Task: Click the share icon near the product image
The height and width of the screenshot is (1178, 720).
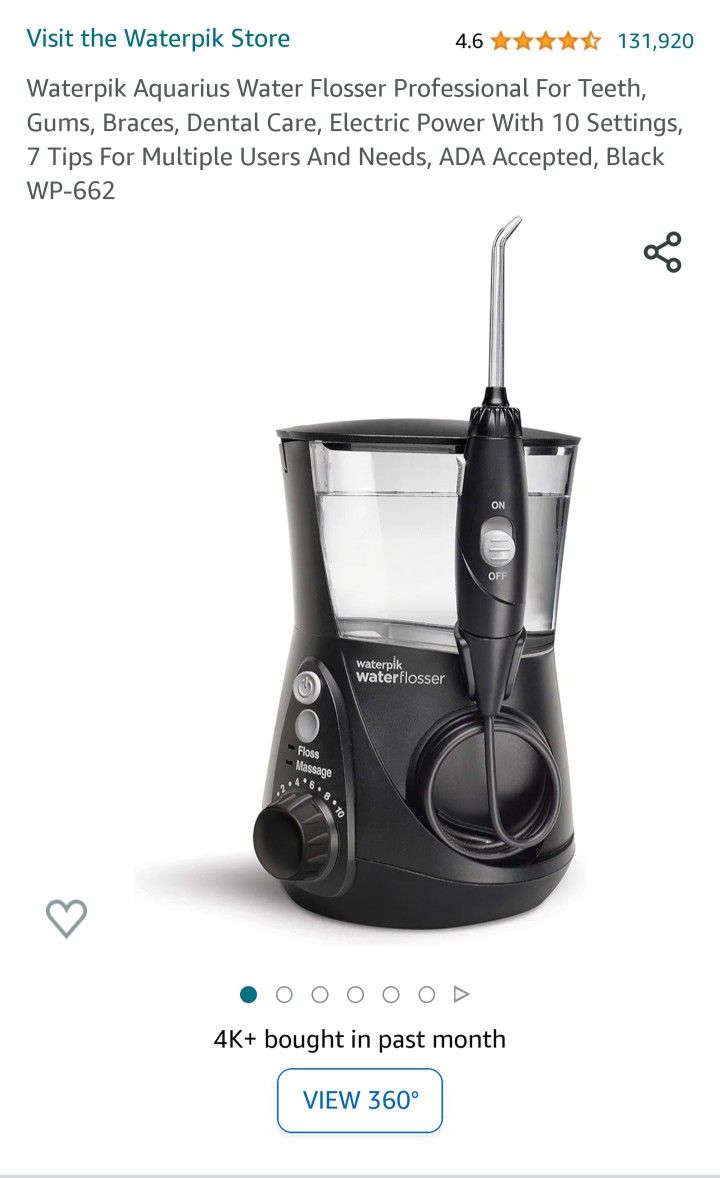Action: pos(663,251)
